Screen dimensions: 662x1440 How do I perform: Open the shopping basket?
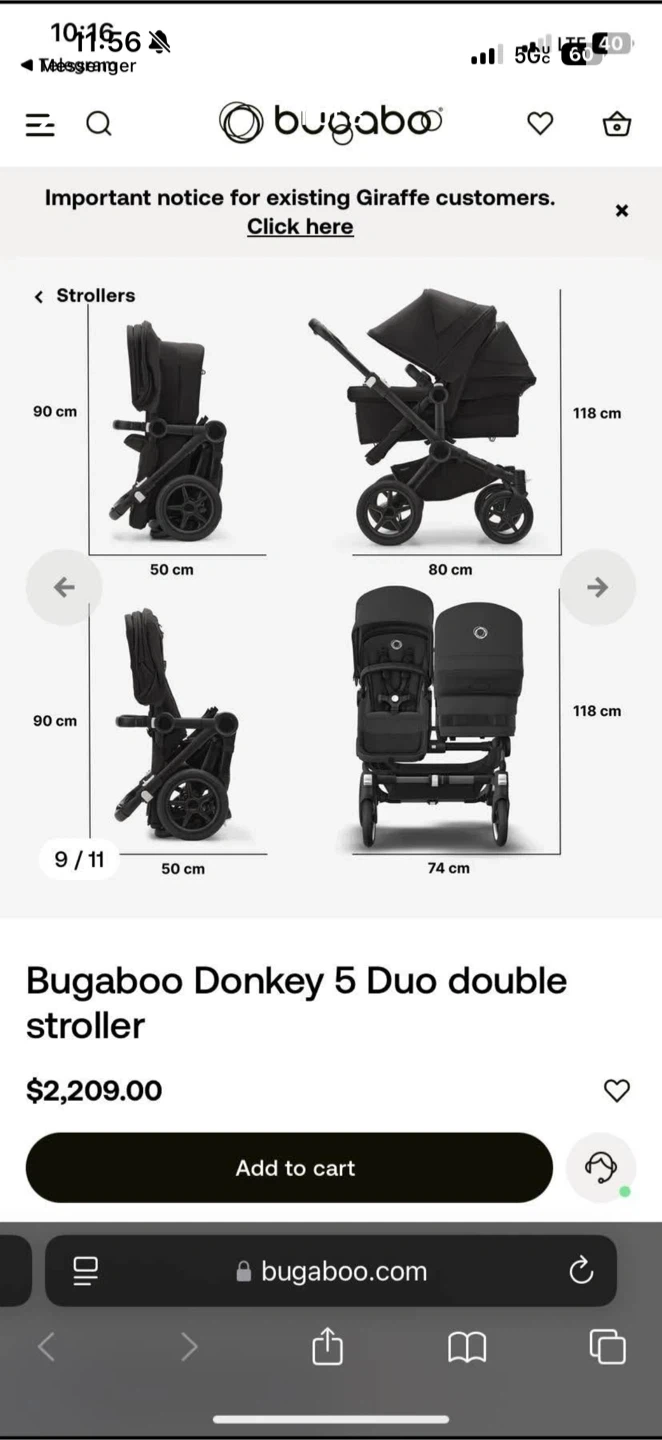(x=617, y=124)
